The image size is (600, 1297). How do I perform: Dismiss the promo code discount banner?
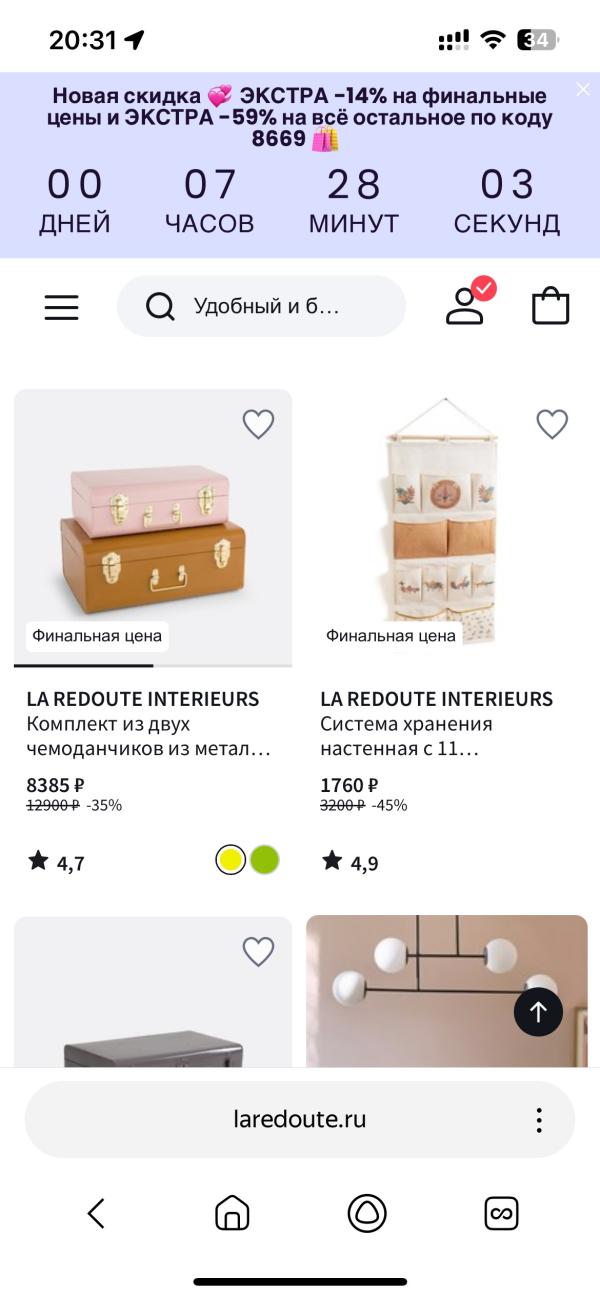point(583,90)
